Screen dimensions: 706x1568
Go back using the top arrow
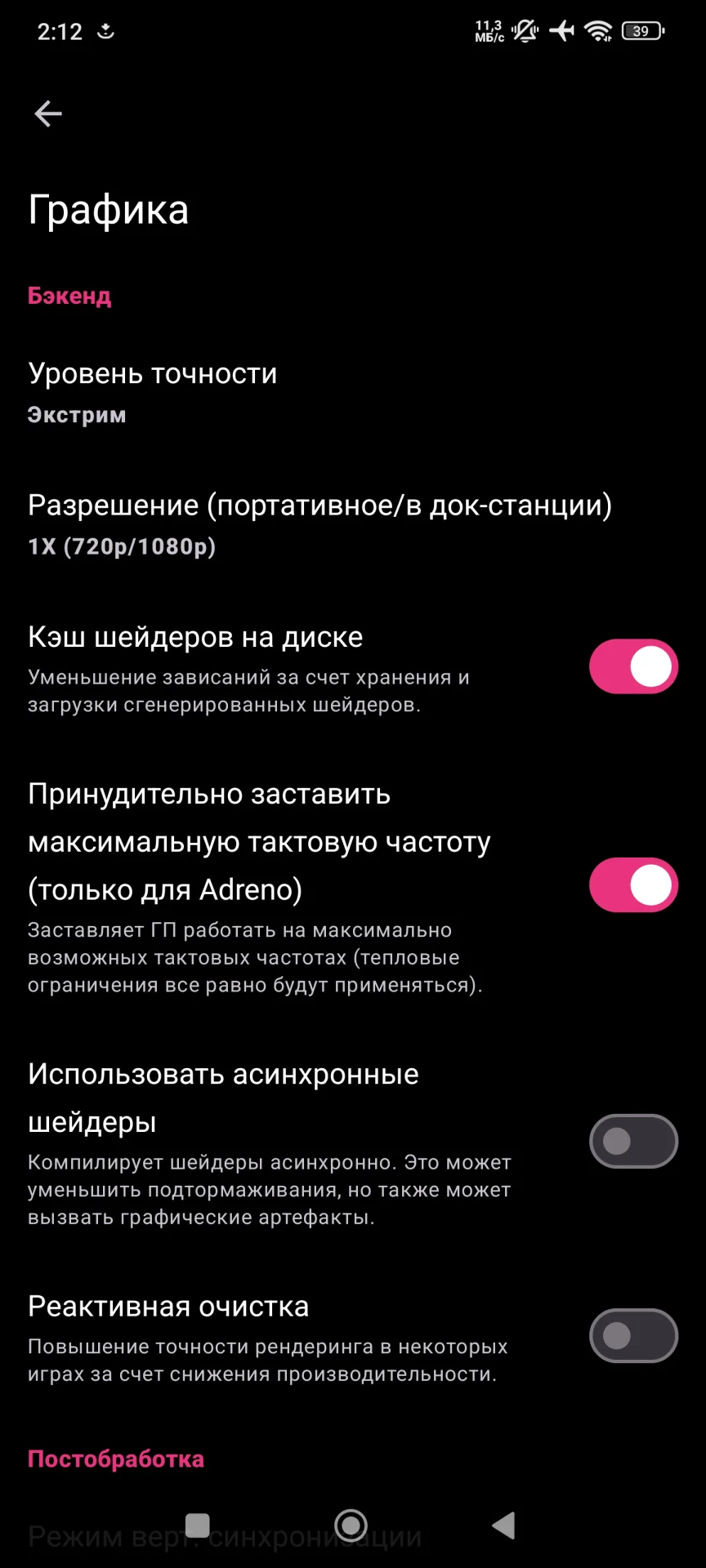[48, 114]
